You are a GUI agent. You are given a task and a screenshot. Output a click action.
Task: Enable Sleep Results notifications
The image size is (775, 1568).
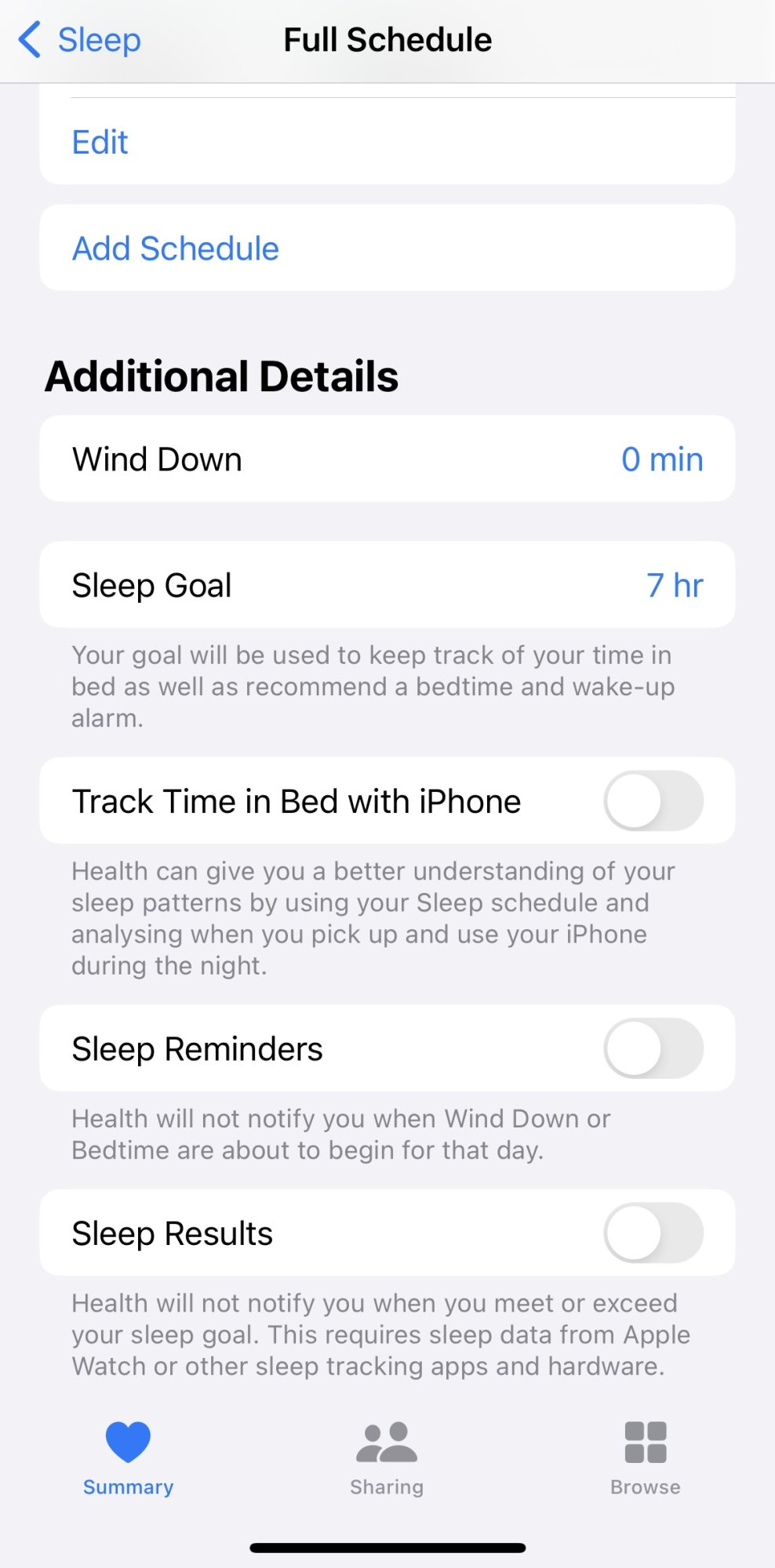[x=653, y=1233]
